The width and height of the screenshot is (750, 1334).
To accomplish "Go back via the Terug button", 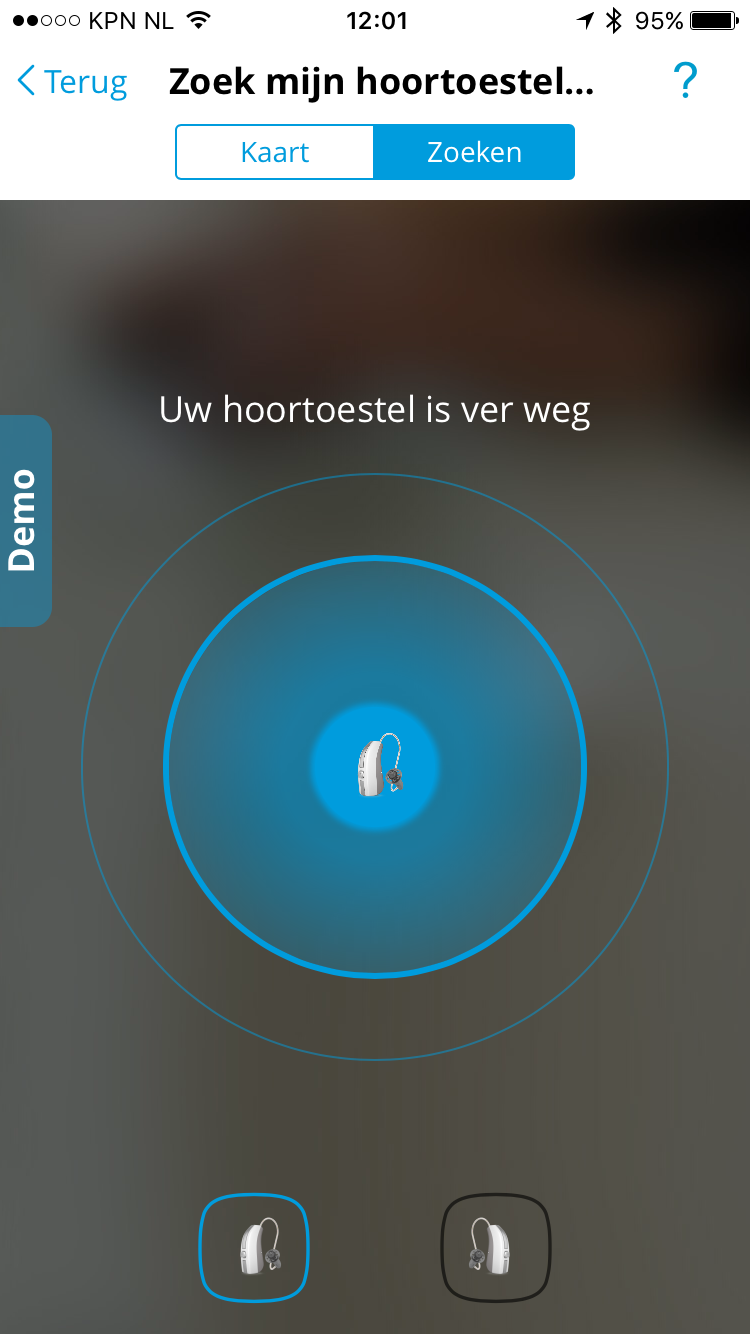I will point(73,82).
